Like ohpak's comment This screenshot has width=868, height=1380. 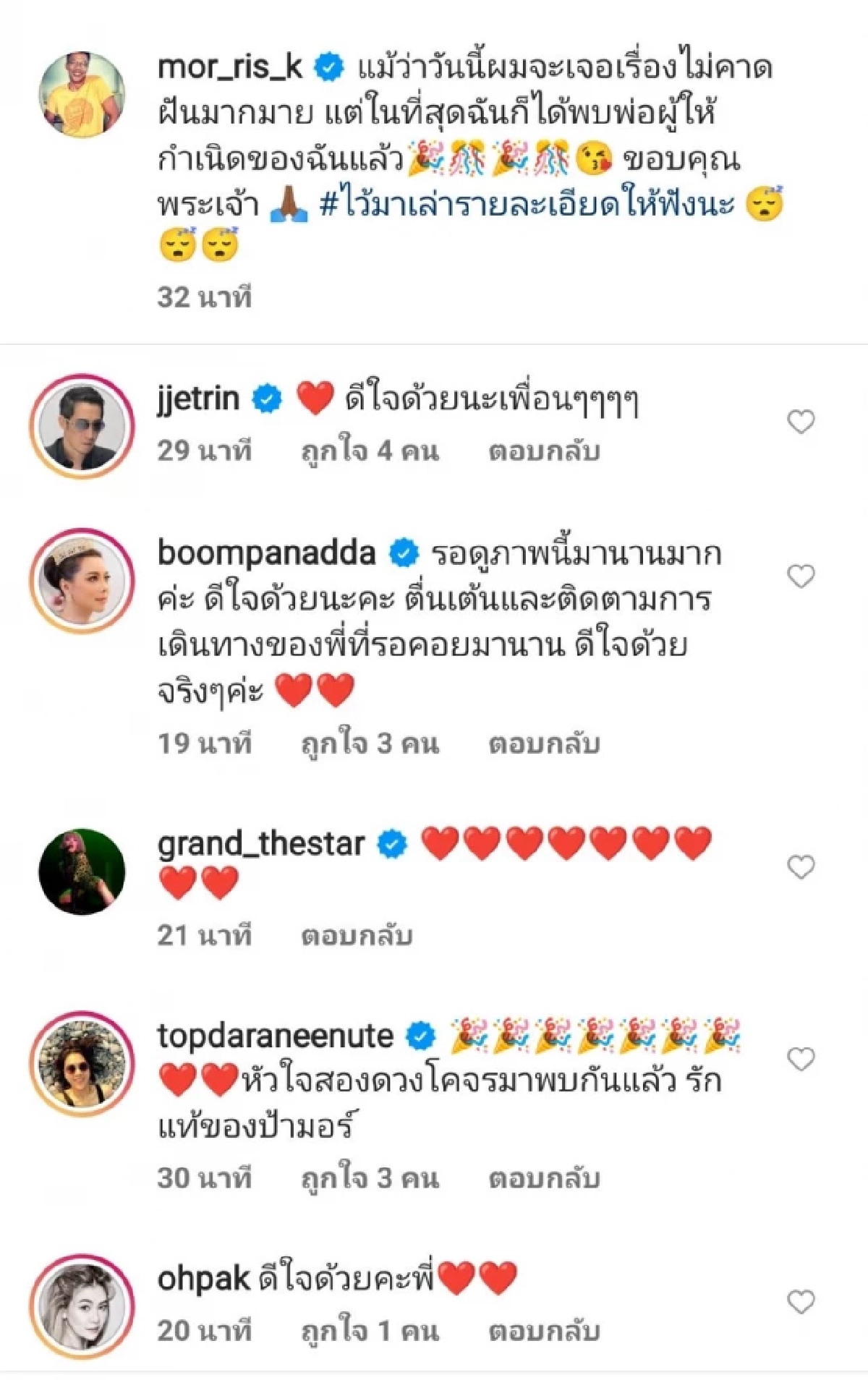pos(801,1302)
